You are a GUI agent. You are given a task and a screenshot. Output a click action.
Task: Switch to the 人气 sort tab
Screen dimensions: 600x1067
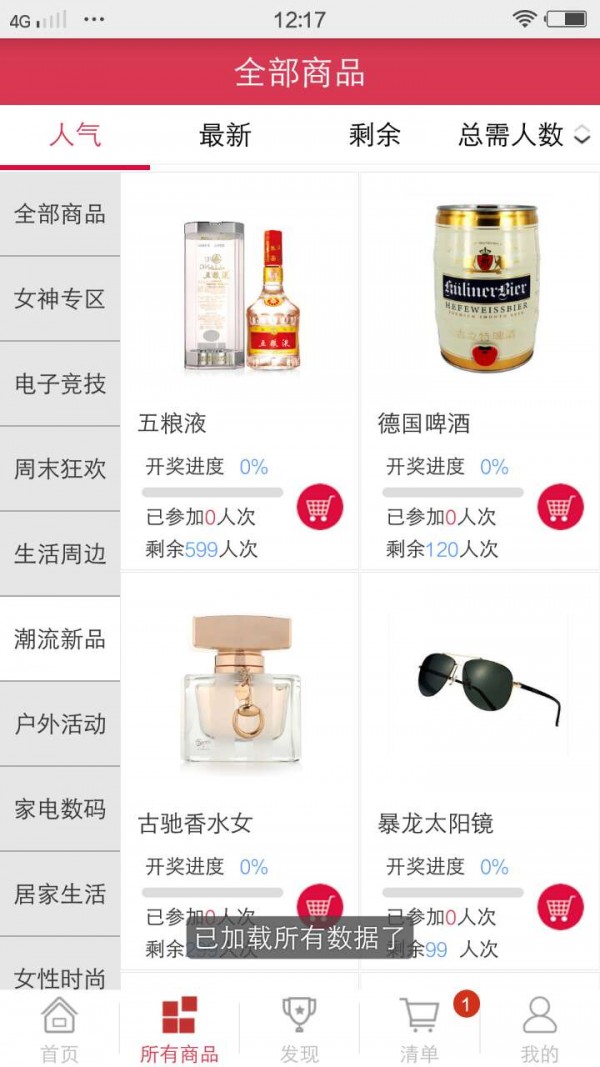pyautogui.click(x=75, y=136)
